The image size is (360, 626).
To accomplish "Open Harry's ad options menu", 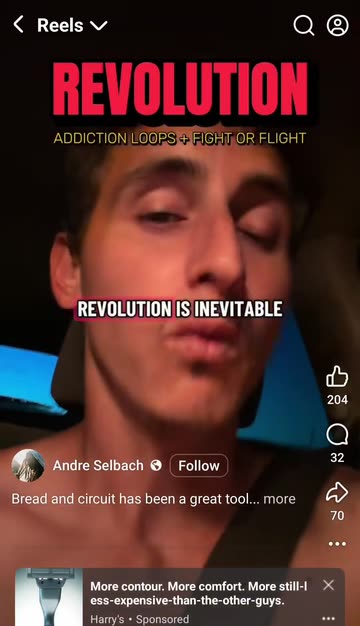I will click(x=328, y=619).
